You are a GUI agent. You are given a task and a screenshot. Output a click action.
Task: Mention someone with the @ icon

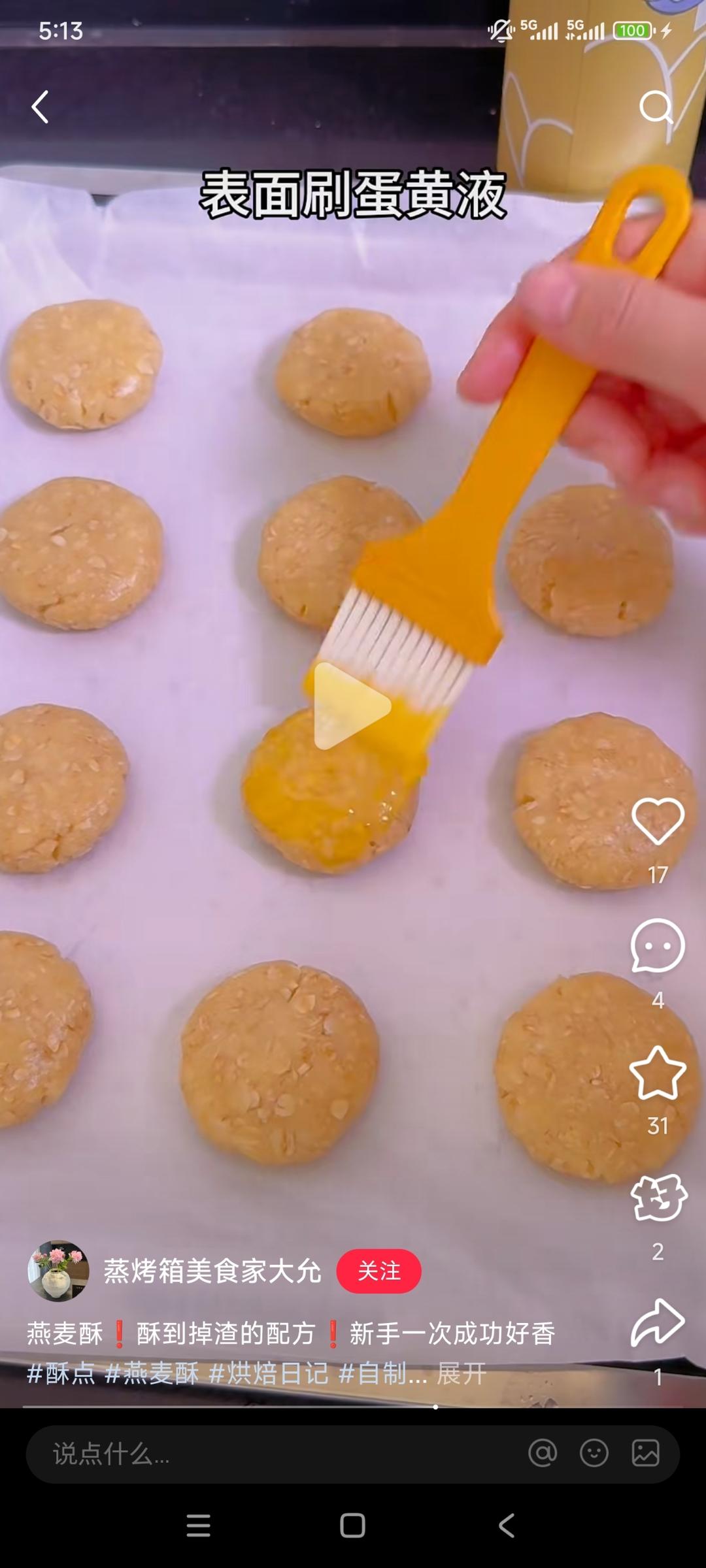(543, 1453)
